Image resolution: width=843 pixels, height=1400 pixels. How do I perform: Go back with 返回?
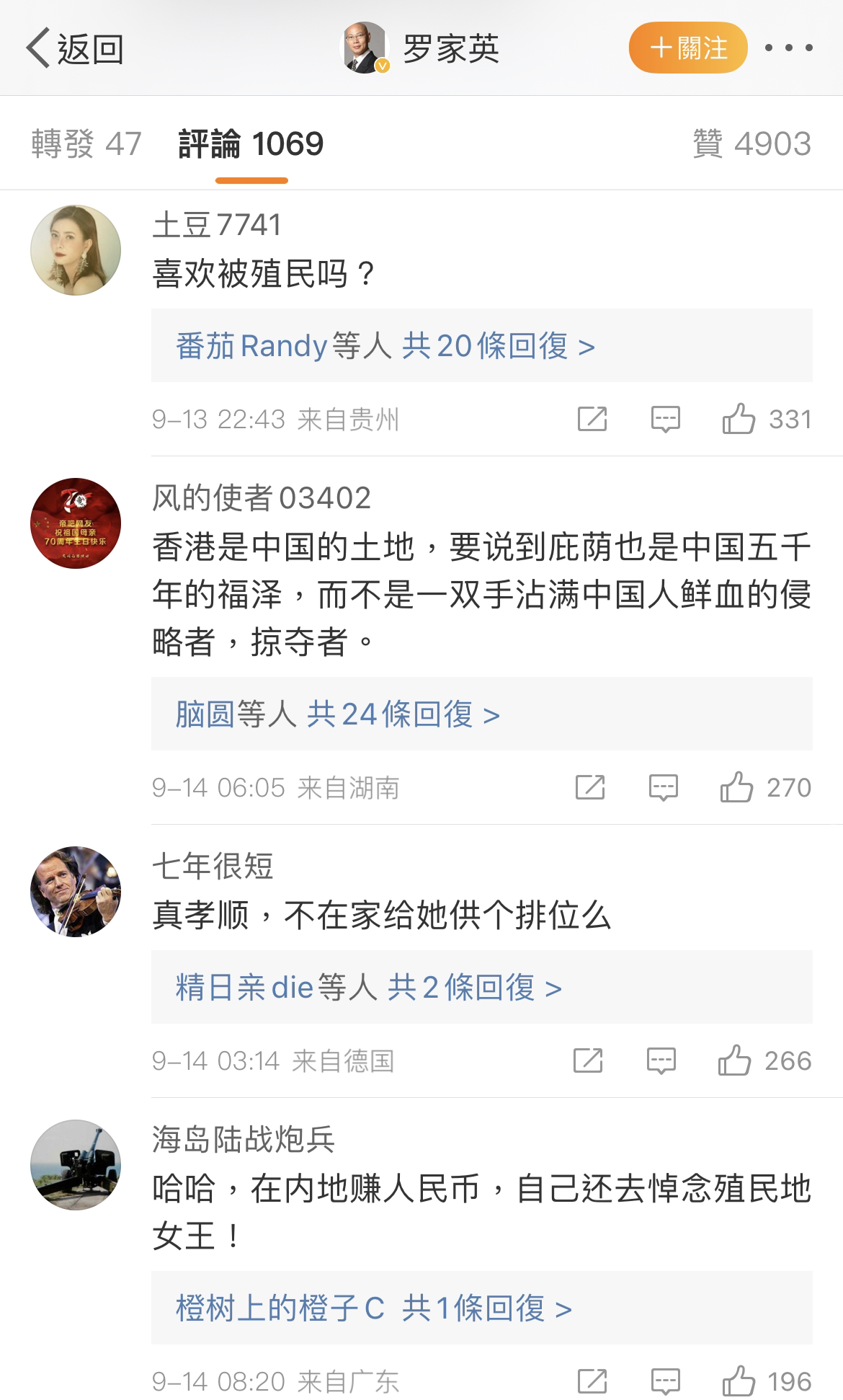pyautogui.click(x=74, y=49)
